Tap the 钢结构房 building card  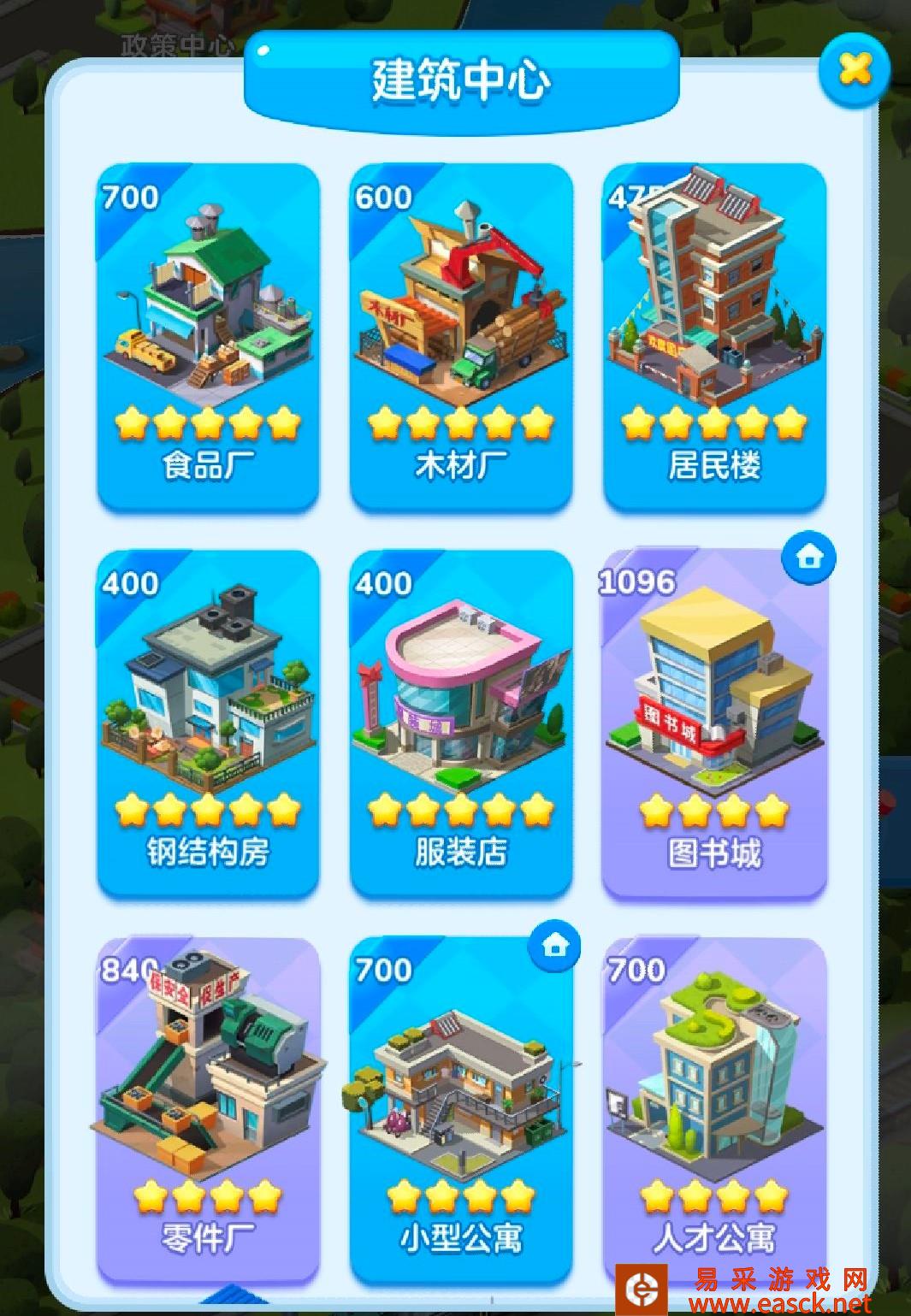tap(208, 723)
